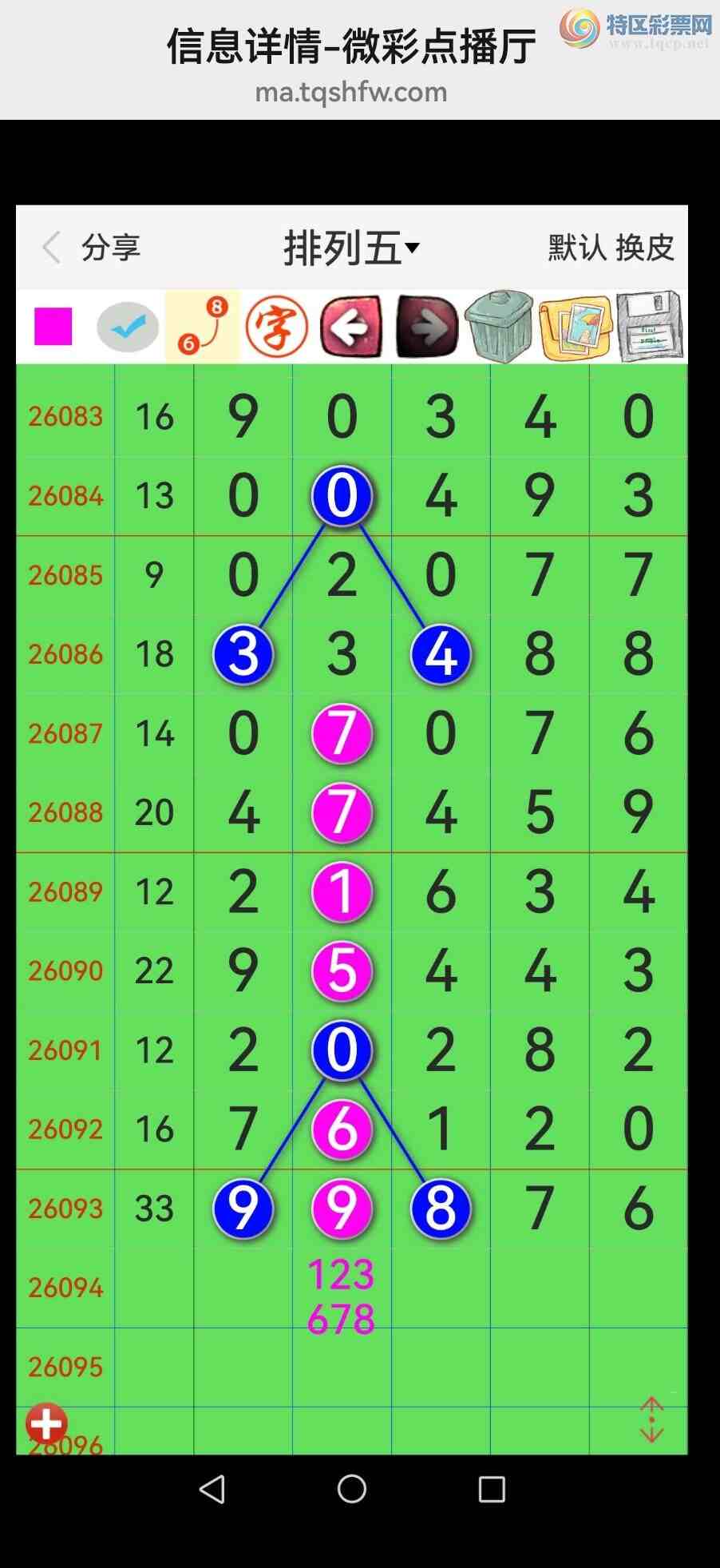Tap the system home button
Image resolution: width=720 pixels, height=1568 pixels.
click(x=351, y=1489)
